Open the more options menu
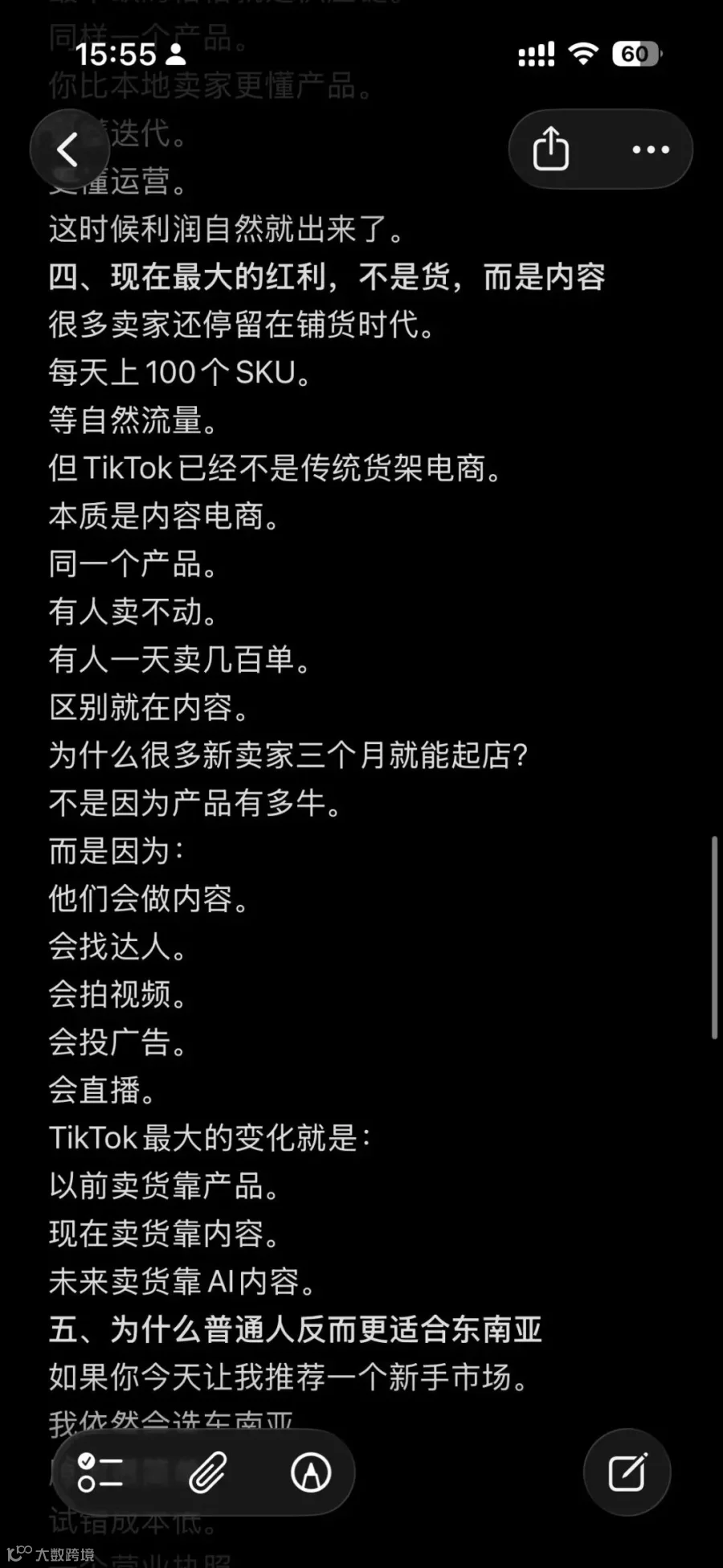The image size is (723, 1568). click(650, 149)
